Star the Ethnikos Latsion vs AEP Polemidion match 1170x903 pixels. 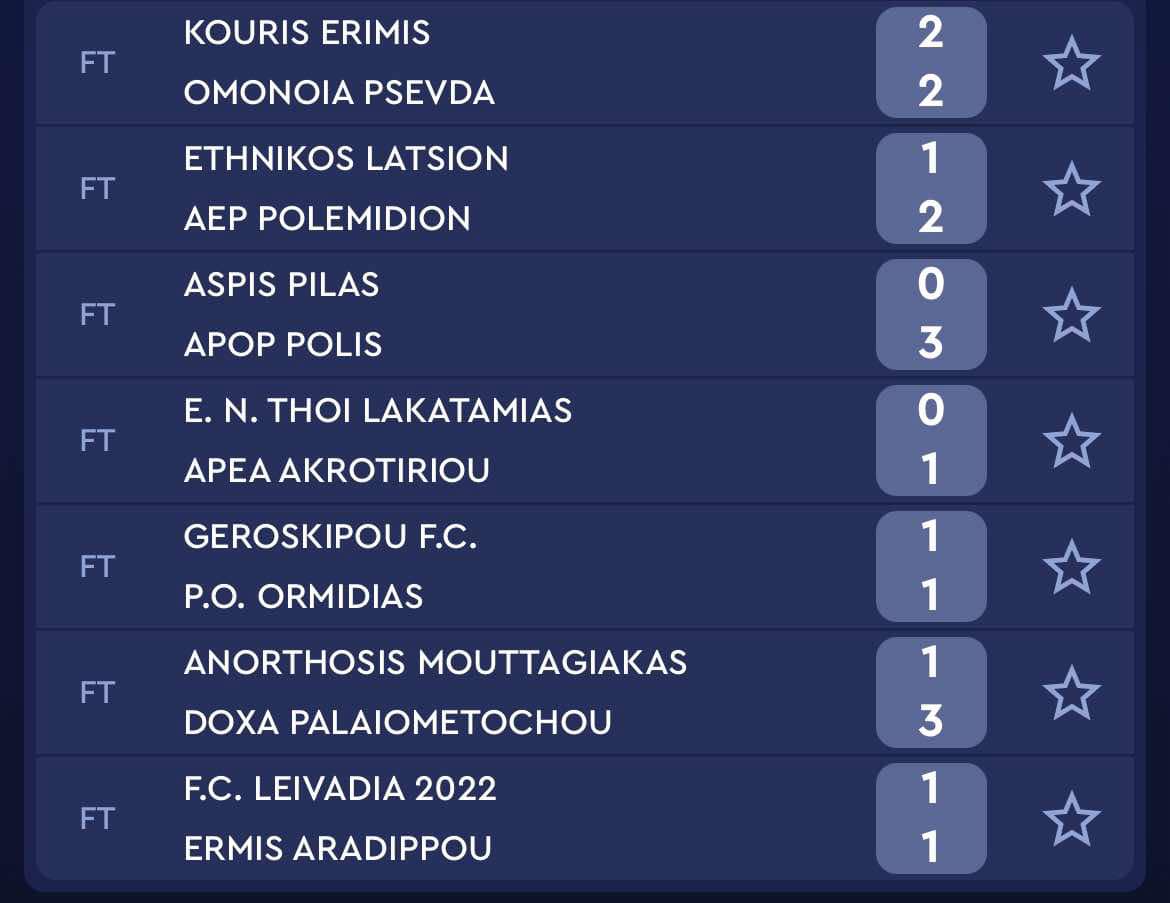pos(1071,189)
